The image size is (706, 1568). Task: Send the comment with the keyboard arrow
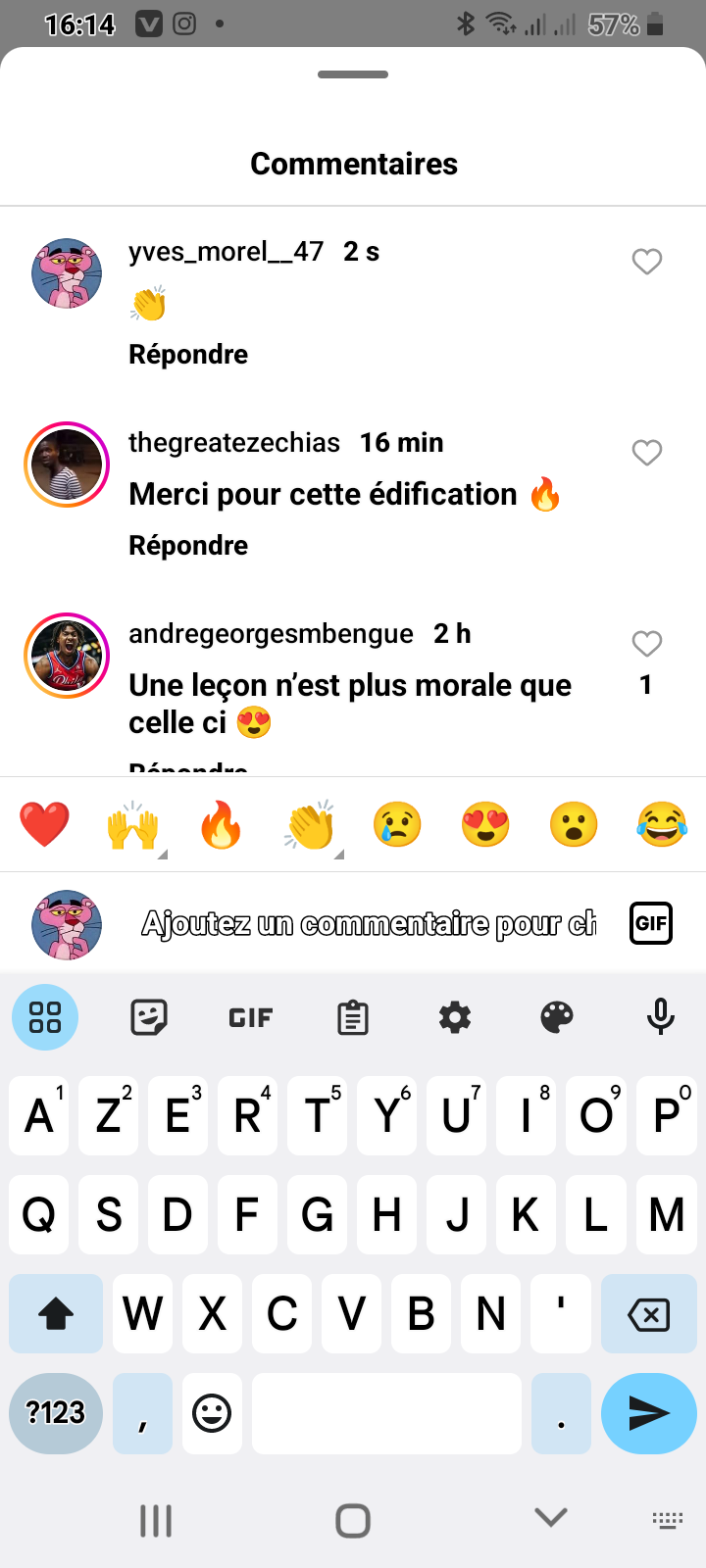648,1413
